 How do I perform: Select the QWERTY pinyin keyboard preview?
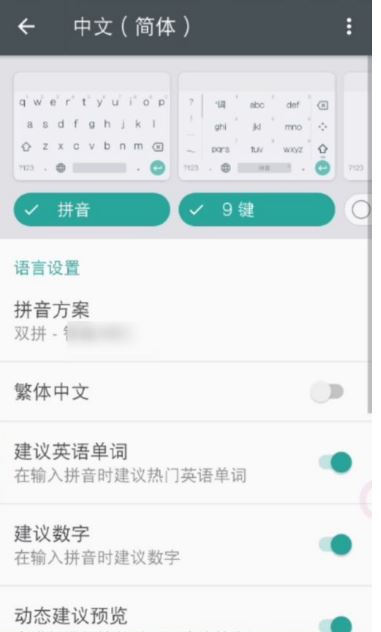(92, 127)
